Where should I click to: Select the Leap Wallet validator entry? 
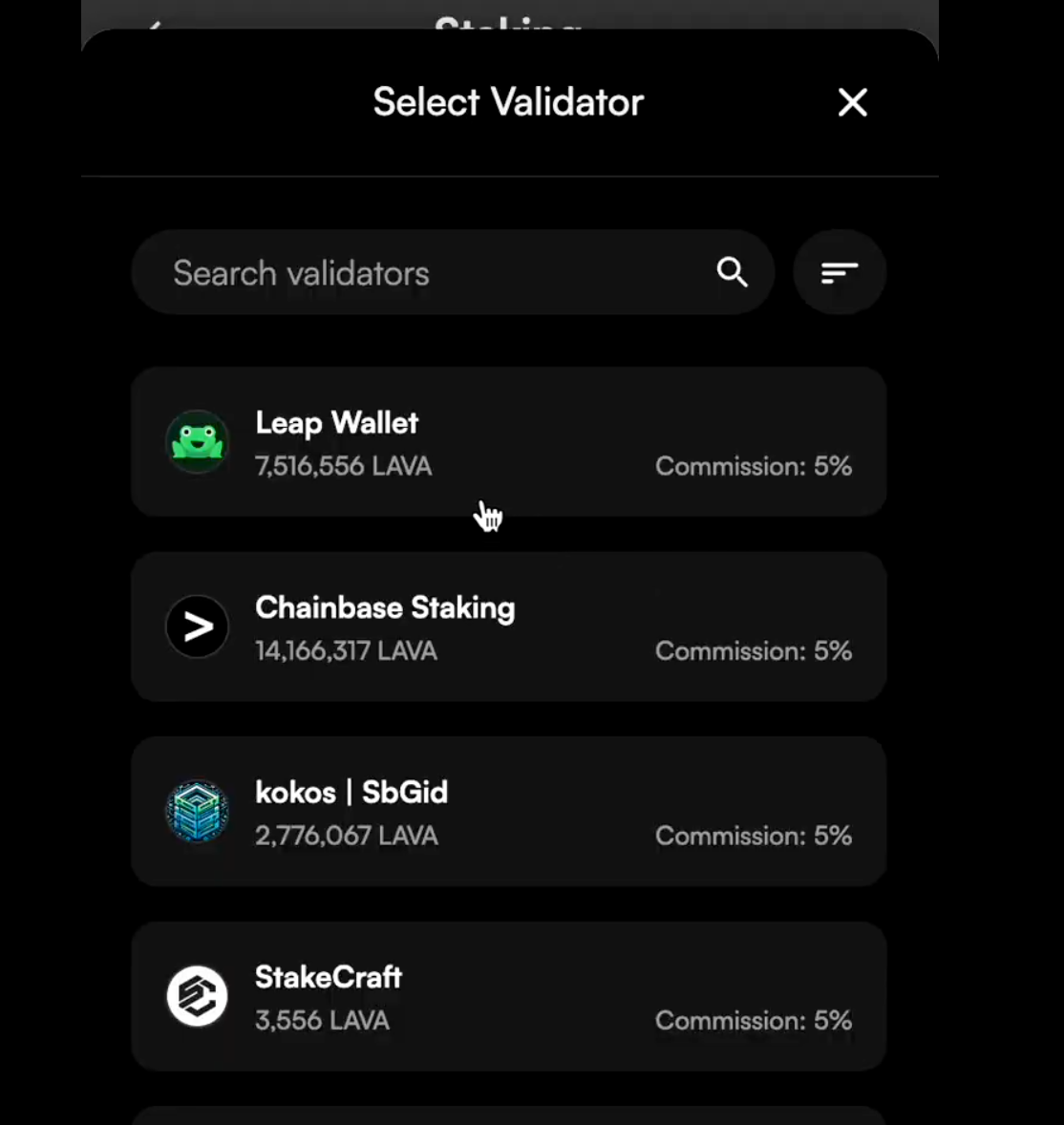click(508, 442)
